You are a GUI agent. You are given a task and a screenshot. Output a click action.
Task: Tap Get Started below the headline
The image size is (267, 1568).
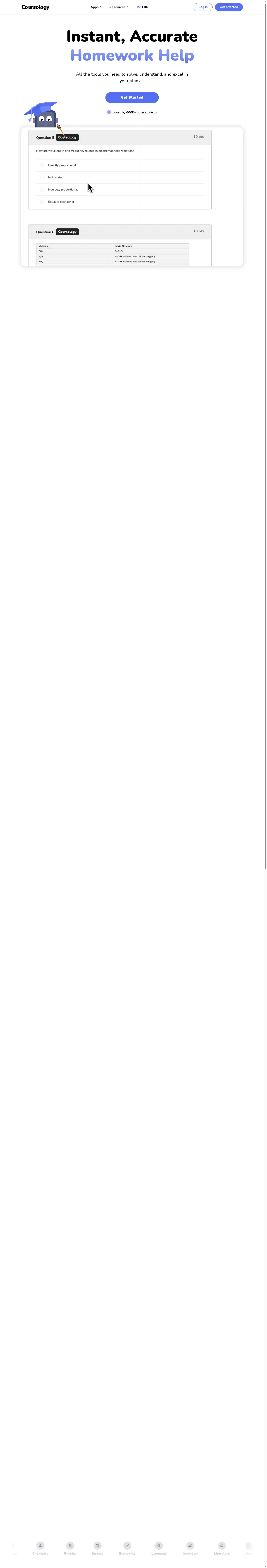[x=132, y=97]
